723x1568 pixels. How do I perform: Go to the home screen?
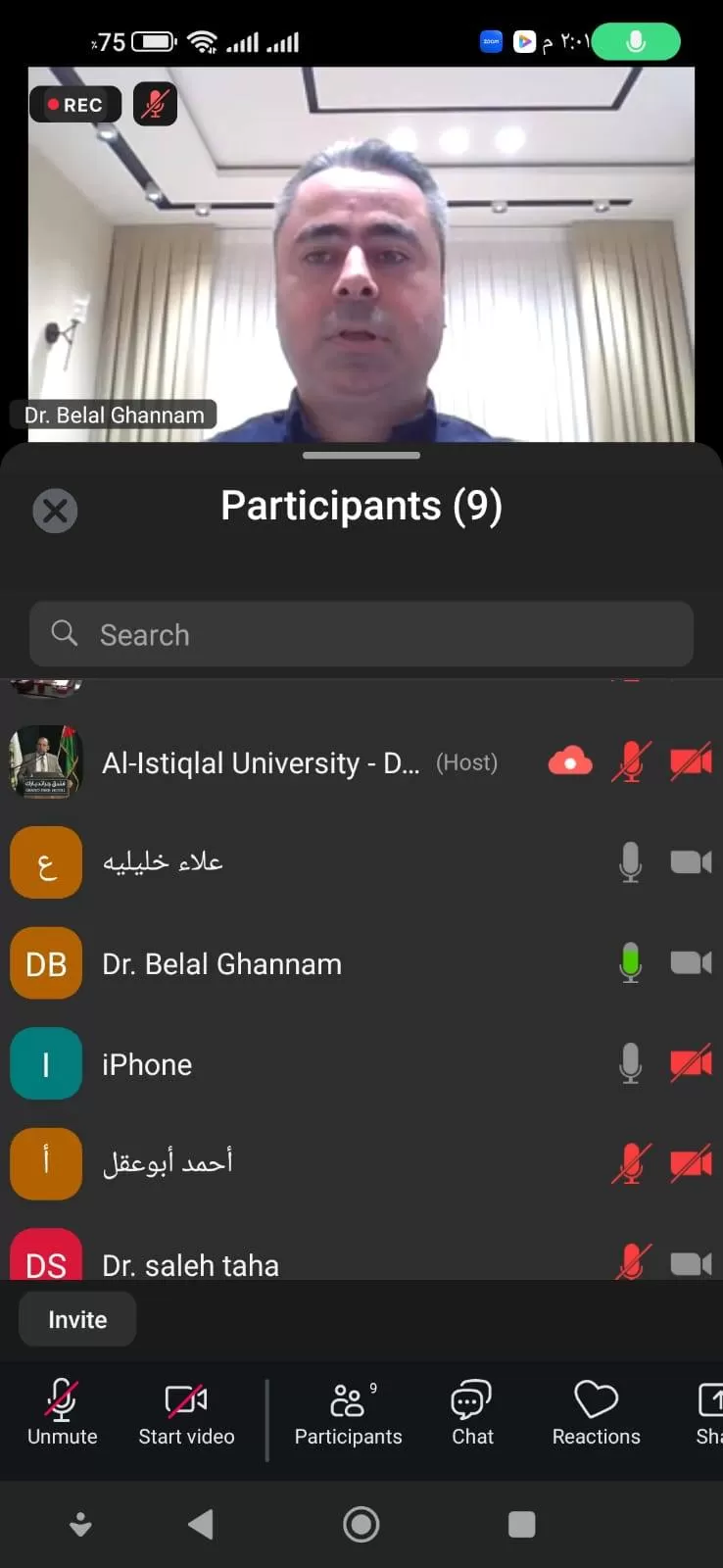click(x=361, y=1524)
